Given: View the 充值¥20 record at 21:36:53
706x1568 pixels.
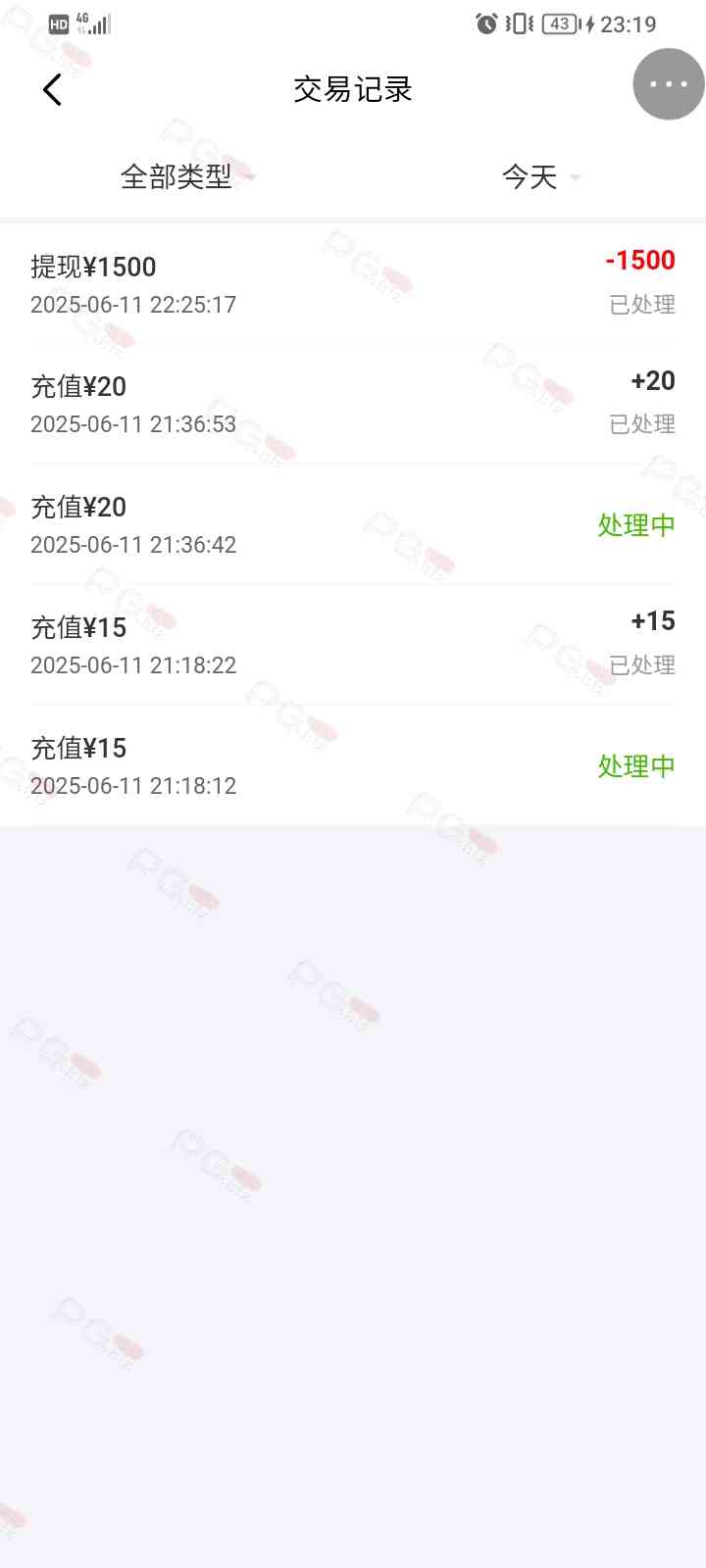Looking at the screenshot, I should click(x=353, y=403).
